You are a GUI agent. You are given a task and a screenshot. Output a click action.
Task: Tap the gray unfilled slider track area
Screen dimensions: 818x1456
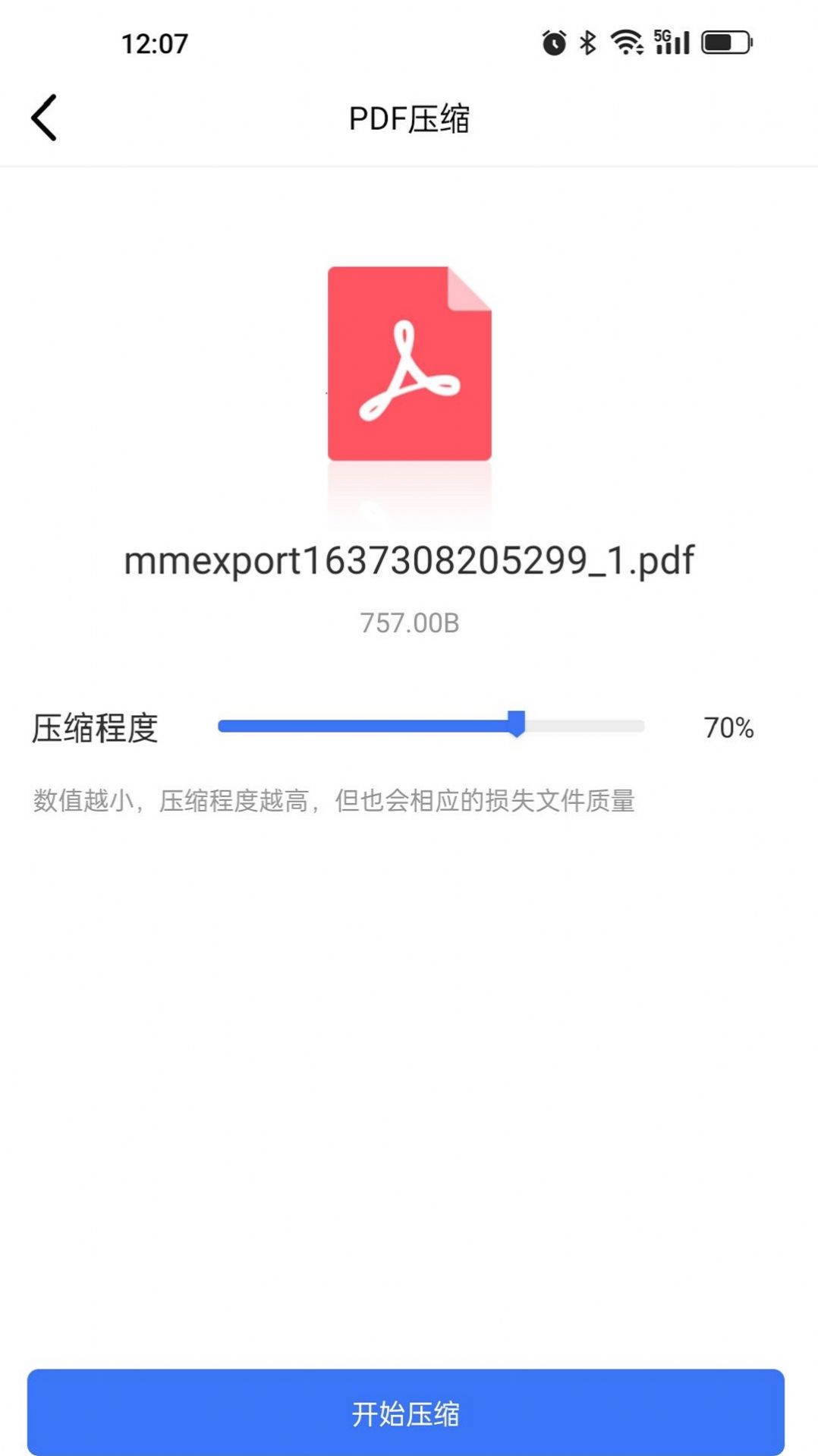point(592,726)
